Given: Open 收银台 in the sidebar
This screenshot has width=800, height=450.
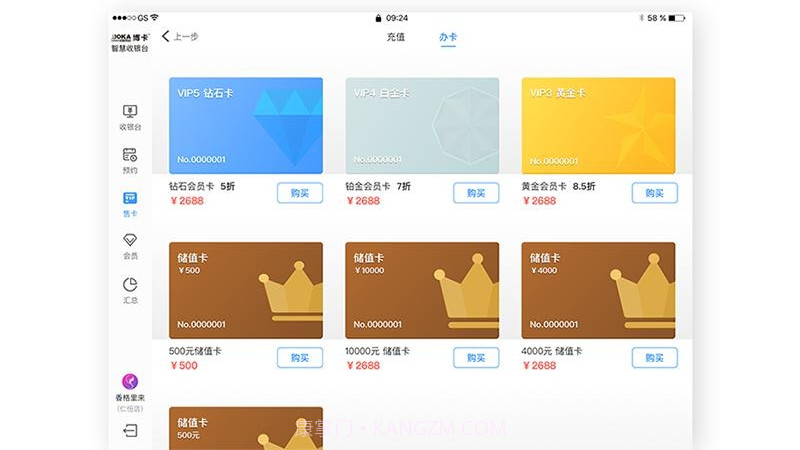Looking at the screenshot, I should pyautogui.click(x=130, y=117).
